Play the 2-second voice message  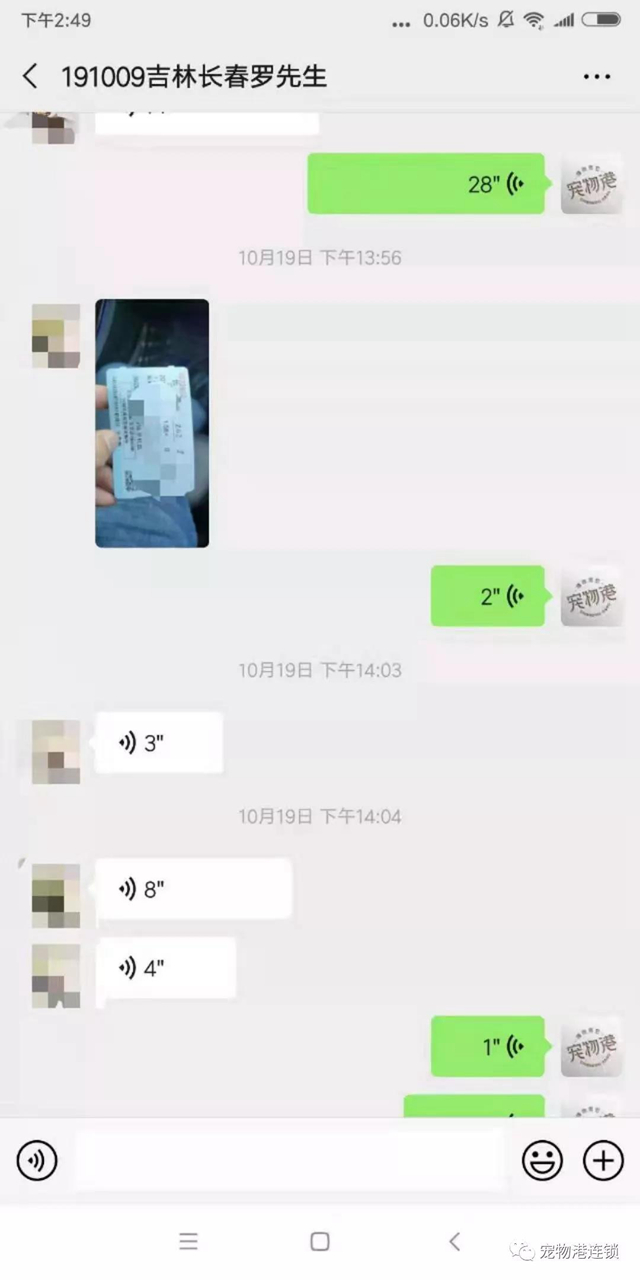coord(488,597)
